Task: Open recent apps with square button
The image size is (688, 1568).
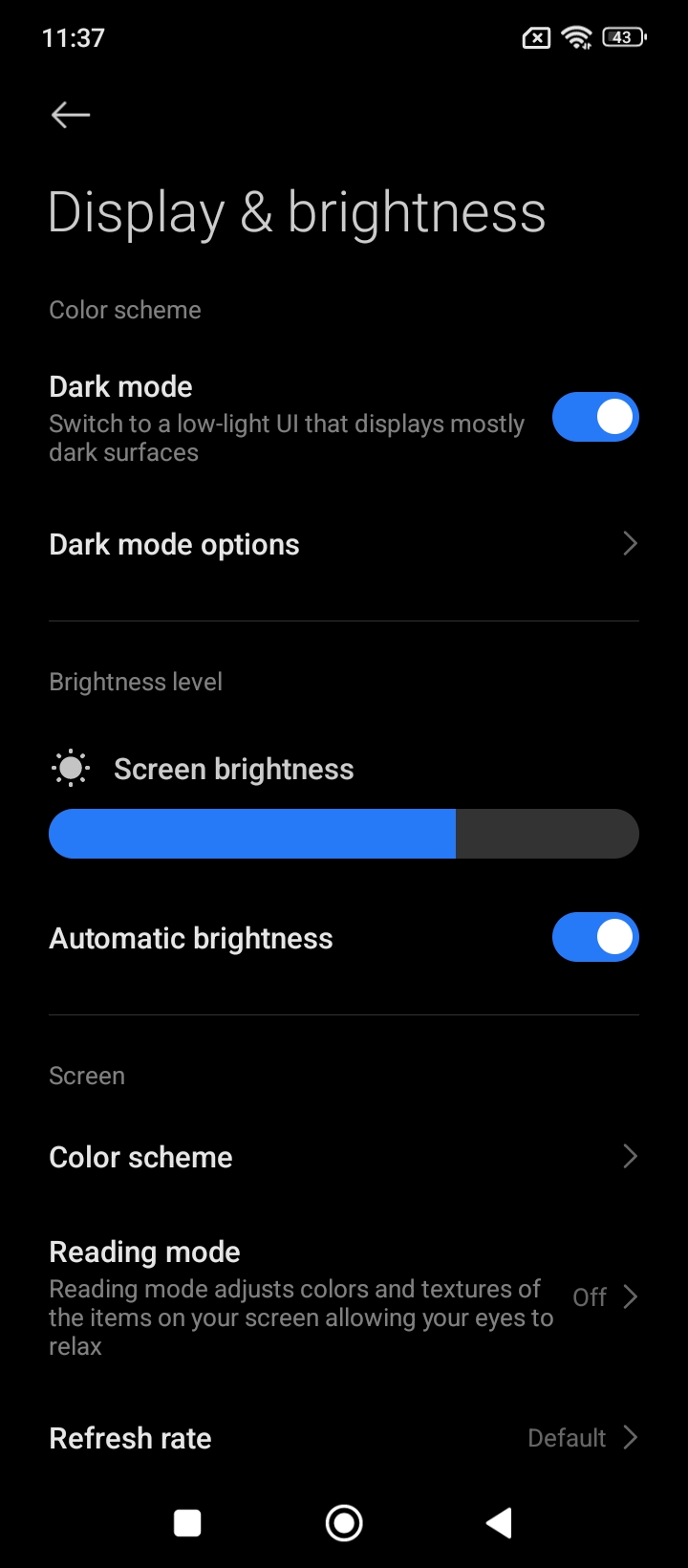Action: point(187,1523)
